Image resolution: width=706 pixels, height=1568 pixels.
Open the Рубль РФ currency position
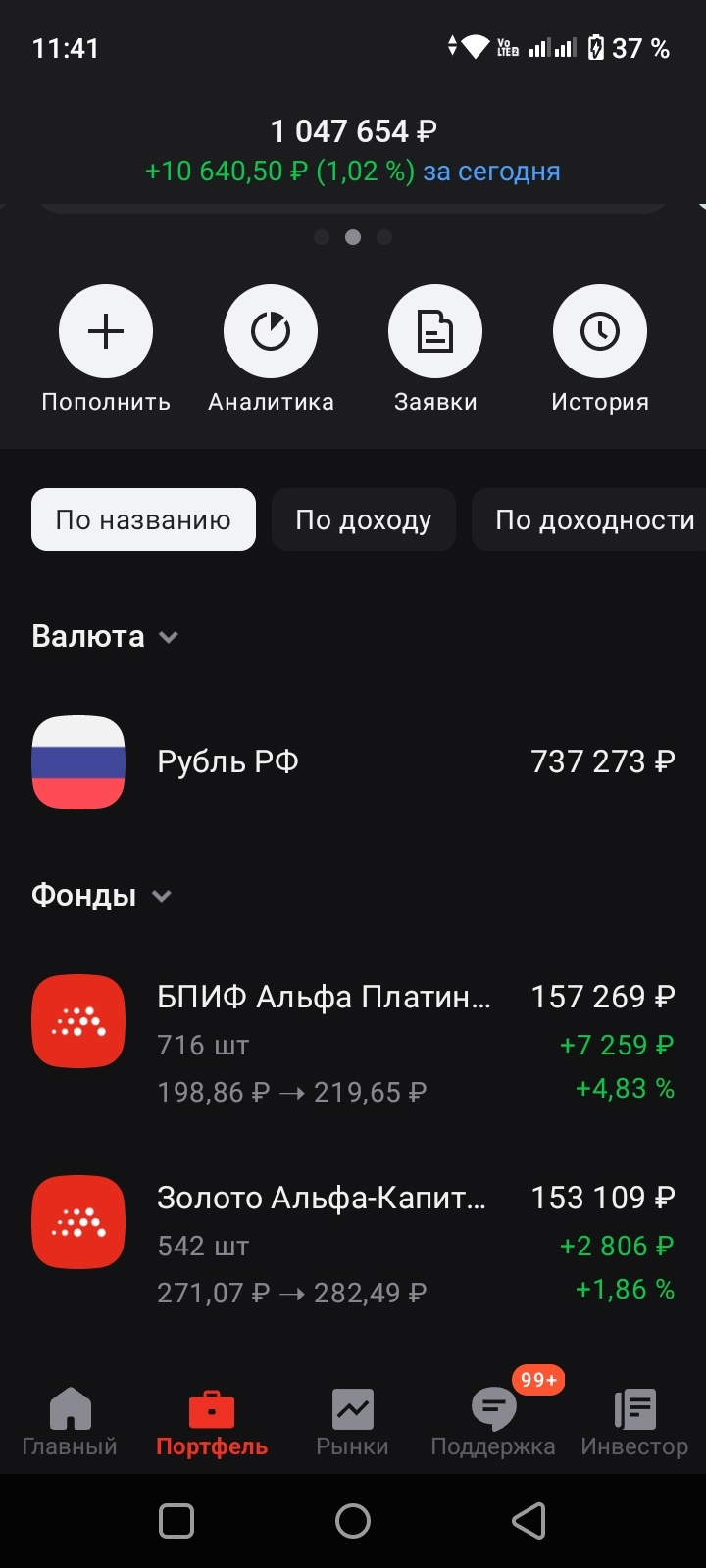tap(353, 761)
